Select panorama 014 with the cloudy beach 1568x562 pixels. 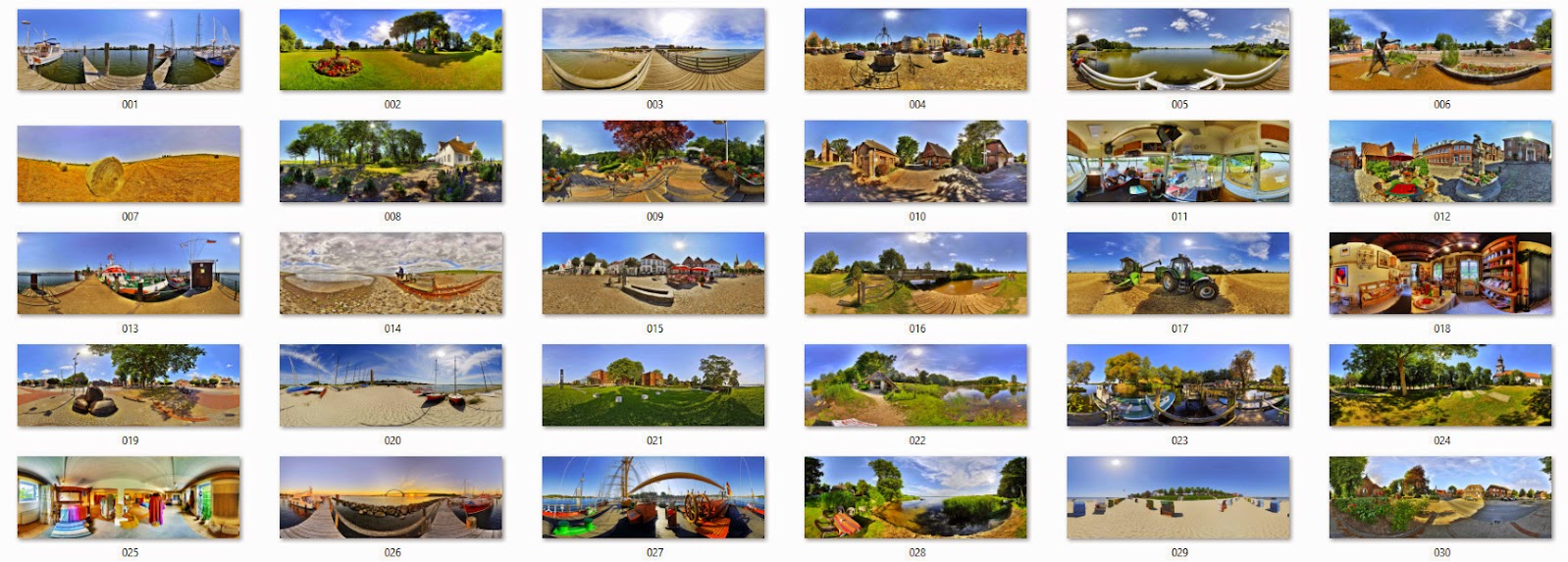(391, 274)
